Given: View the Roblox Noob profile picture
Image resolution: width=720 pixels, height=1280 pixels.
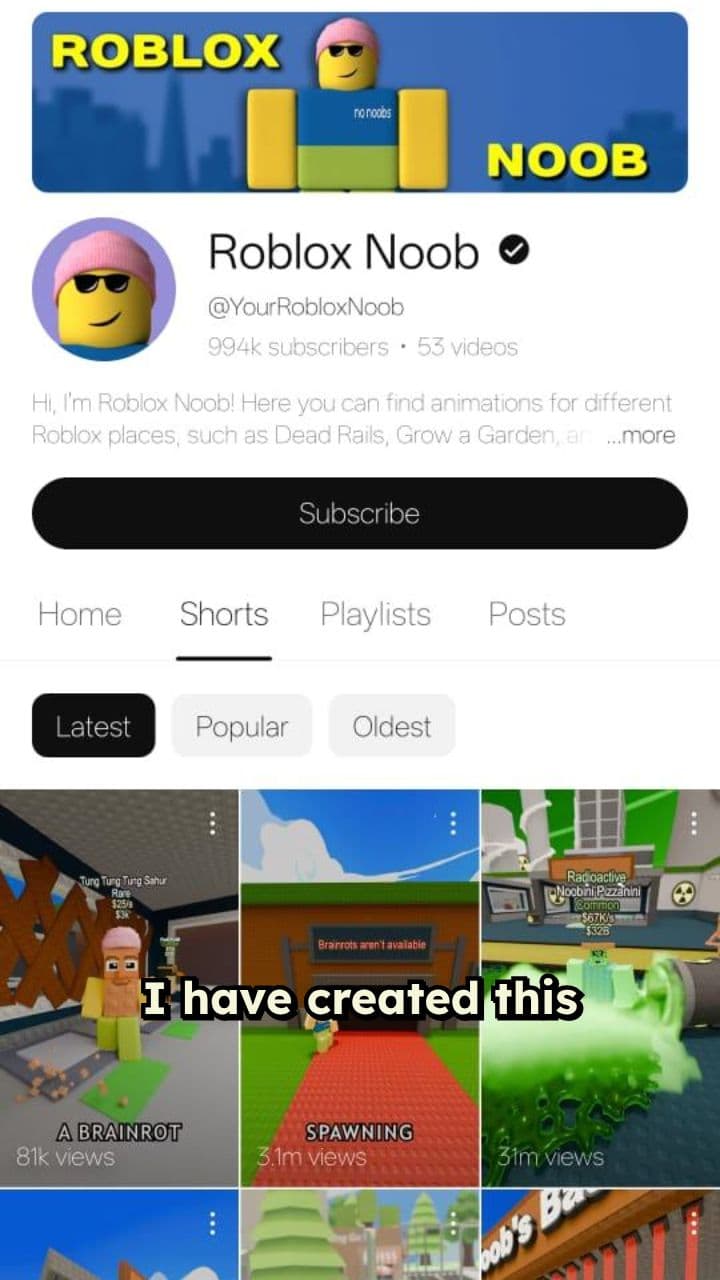Looking at the screenshot, I should pos(104,289).
